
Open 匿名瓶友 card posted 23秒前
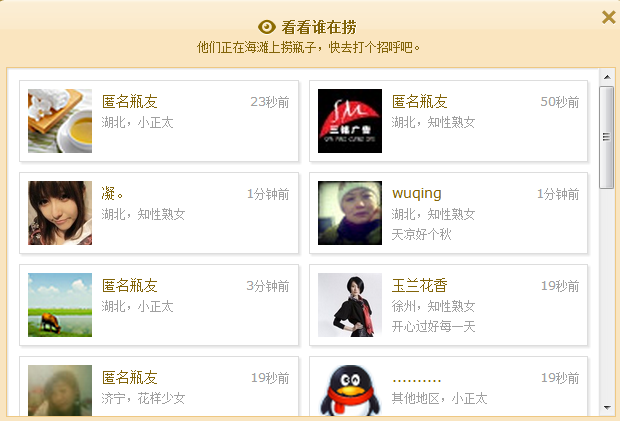[x=159, y=121]
